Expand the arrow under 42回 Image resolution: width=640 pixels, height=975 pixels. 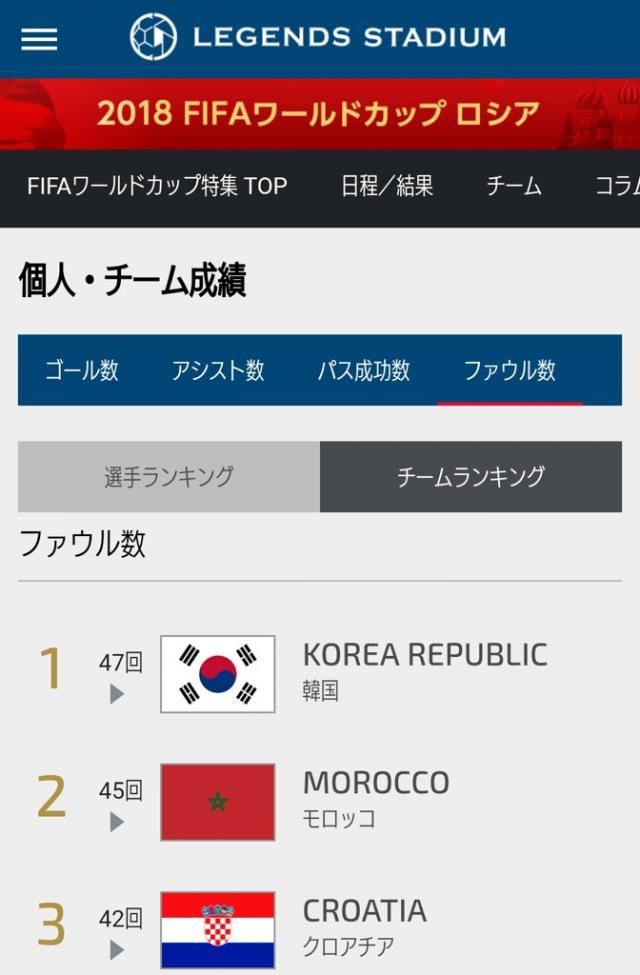(x=117, y=949)
